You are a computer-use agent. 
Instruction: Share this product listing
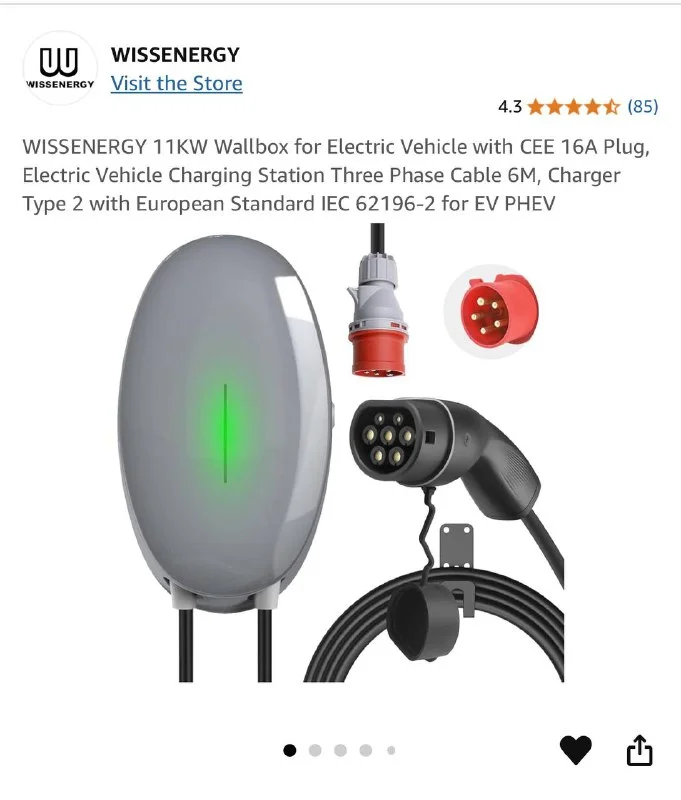(640, 750)
